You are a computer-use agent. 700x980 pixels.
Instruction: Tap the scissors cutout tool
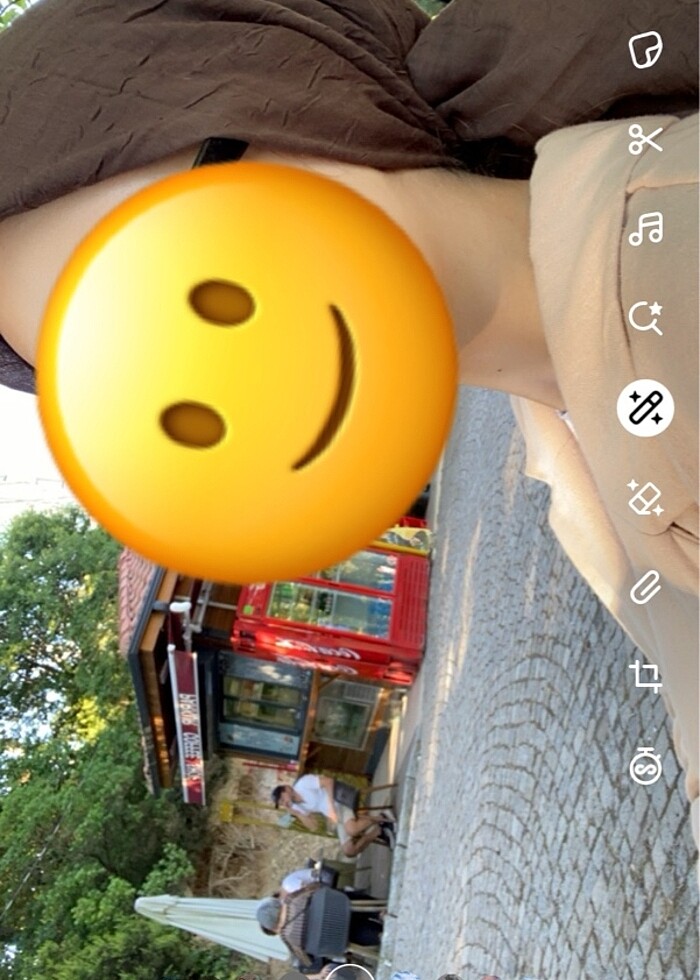click(645, 139)
